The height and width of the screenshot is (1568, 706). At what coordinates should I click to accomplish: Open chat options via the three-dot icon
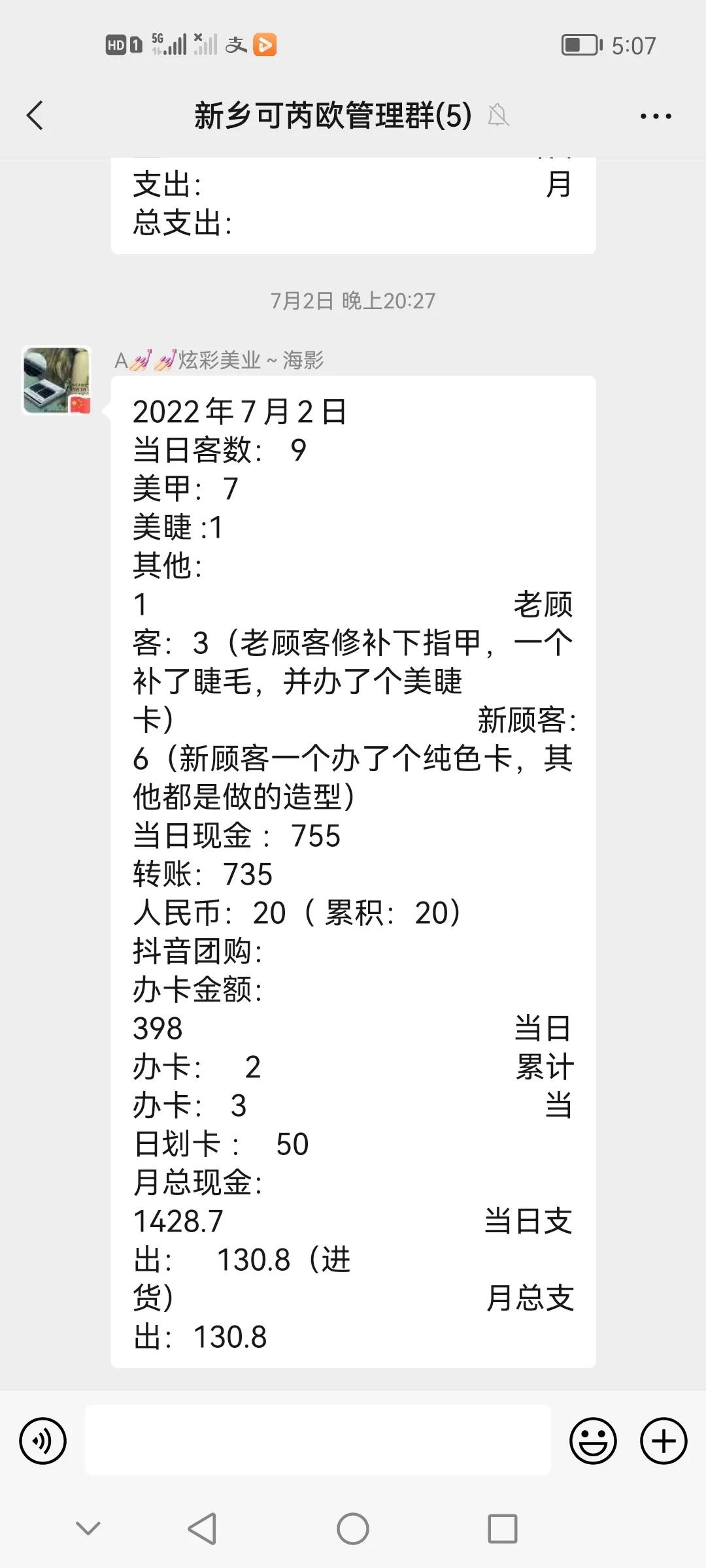(x=656, y=116)
